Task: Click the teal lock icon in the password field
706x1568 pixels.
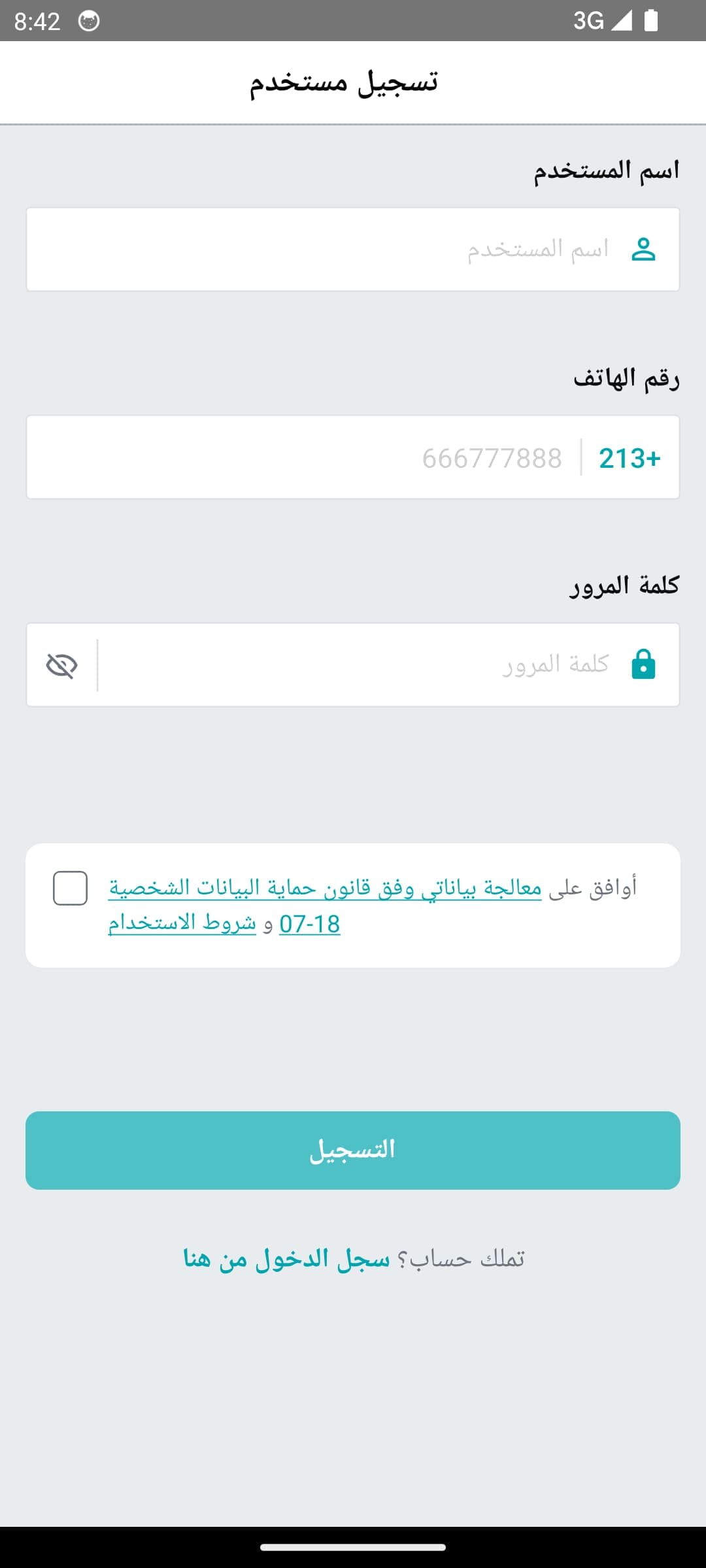Action: tap(643, 664)
